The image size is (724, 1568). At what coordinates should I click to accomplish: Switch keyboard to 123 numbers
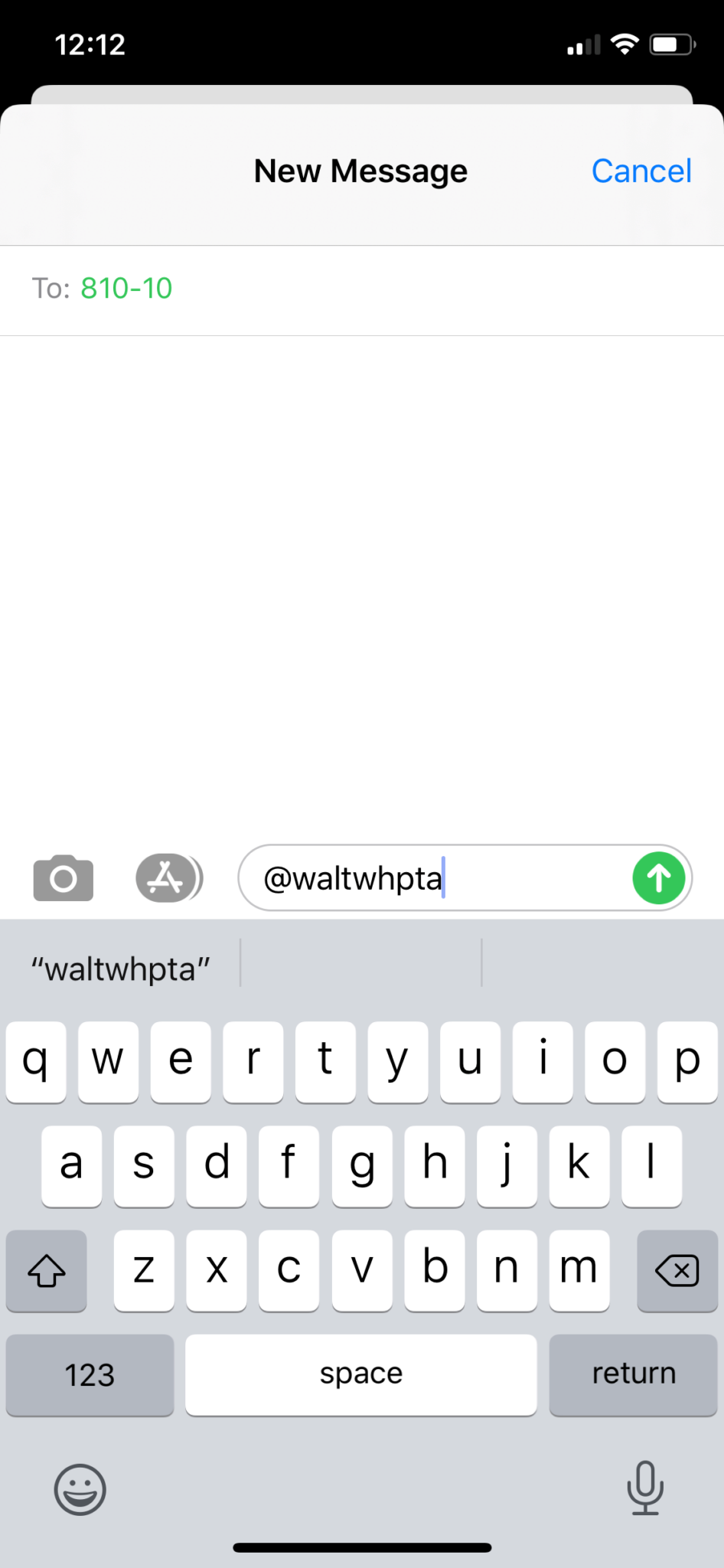tap(90, 1375)
